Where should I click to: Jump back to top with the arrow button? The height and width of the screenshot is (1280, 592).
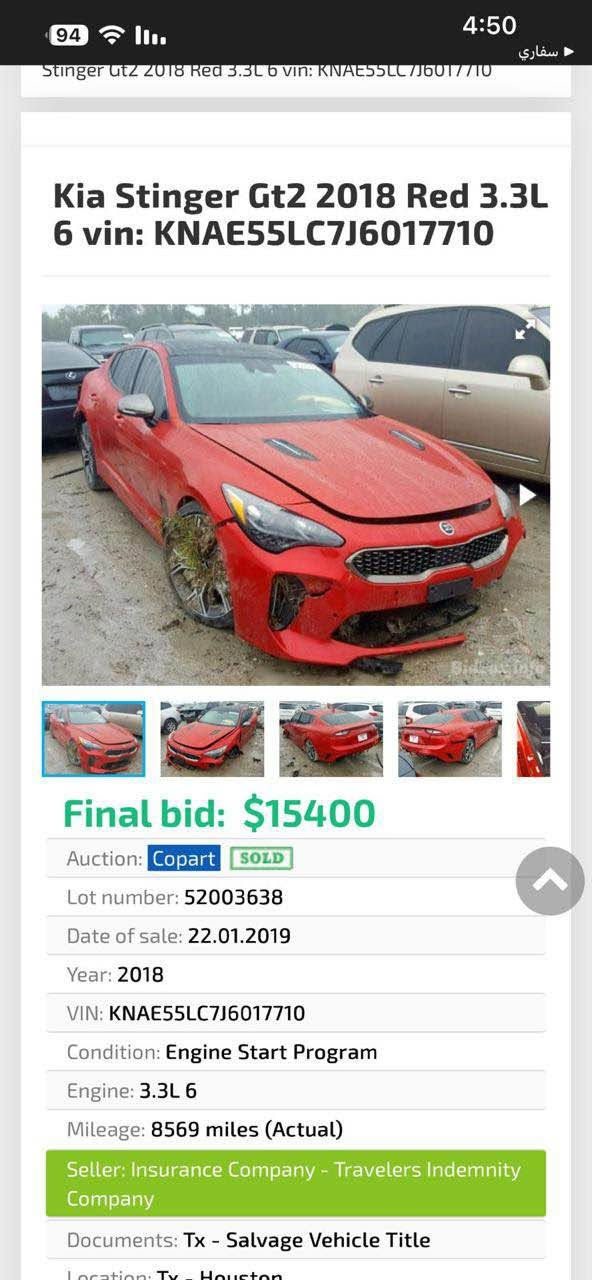point(550,881)
